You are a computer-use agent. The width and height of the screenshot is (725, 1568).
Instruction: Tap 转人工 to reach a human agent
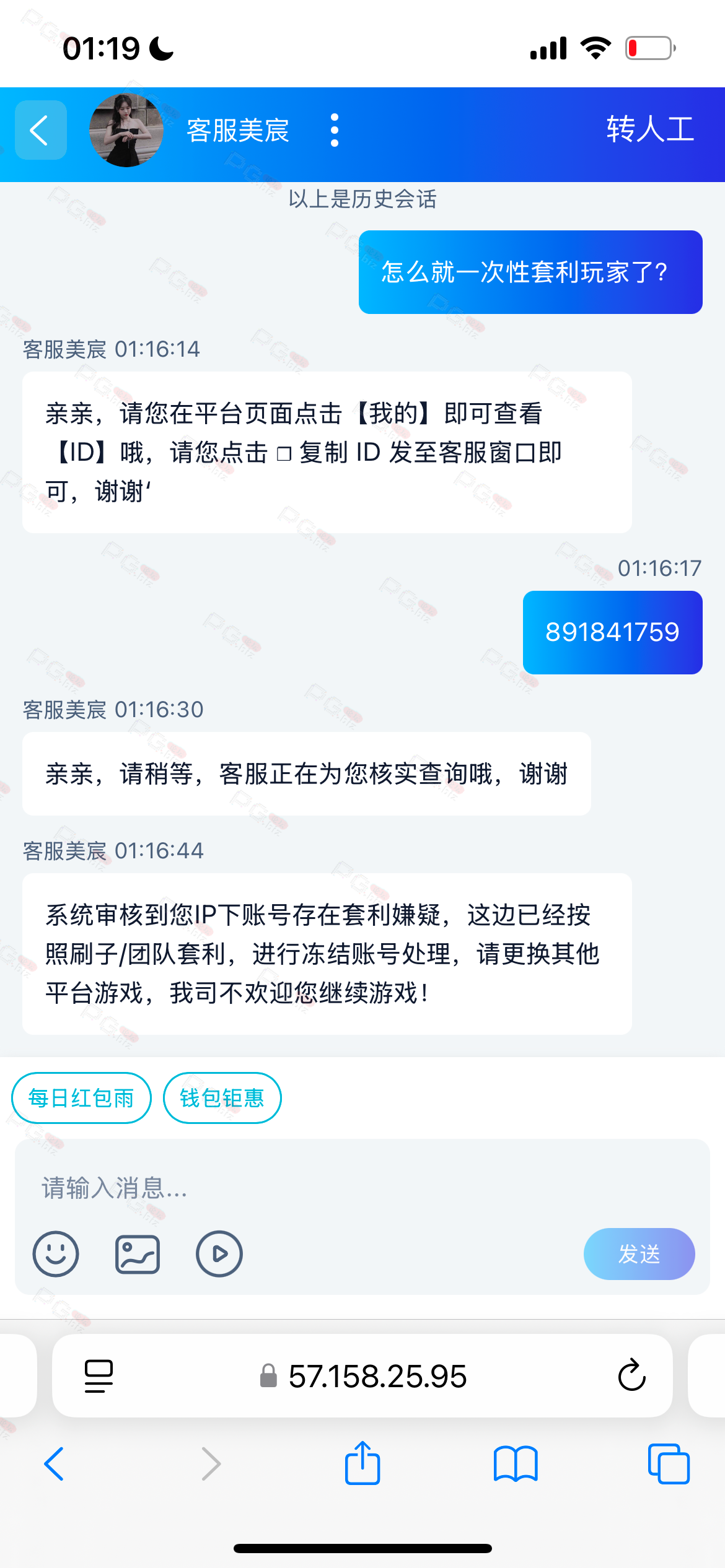[650, 129]
